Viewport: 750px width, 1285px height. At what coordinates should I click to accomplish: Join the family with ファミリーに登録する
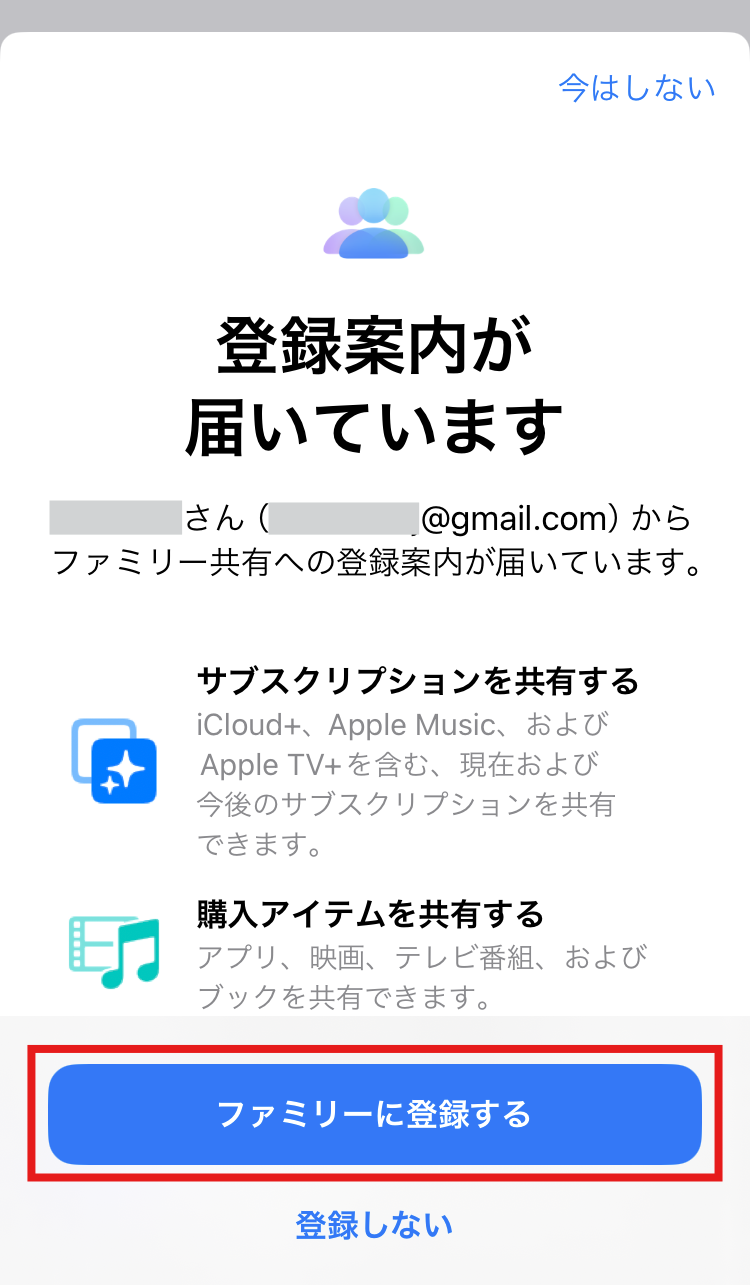coord(375,1114)
